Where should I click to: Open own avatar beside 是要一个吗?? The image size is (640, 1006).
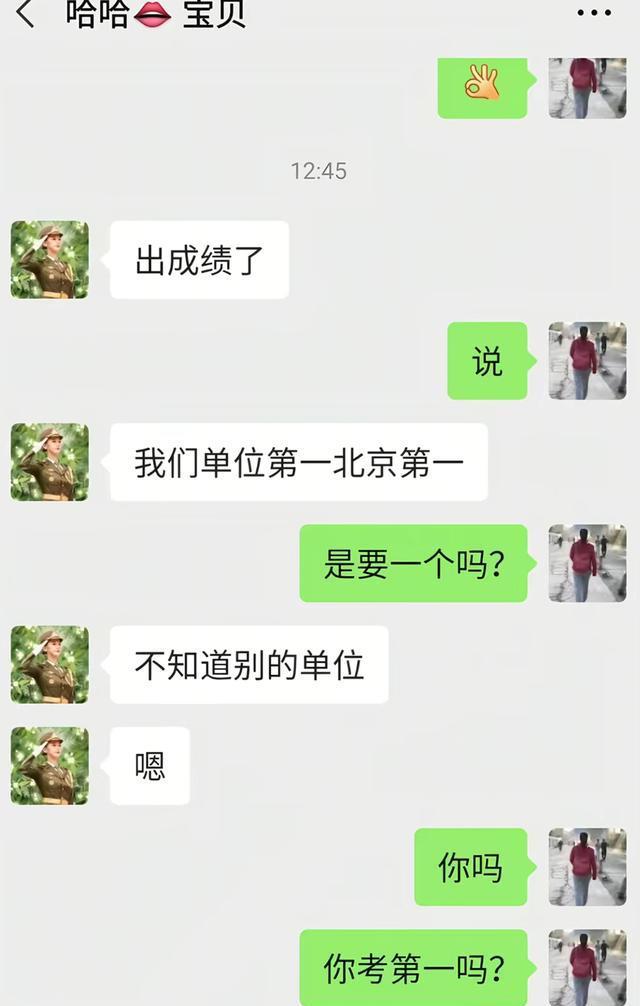(x=587, y=563)
